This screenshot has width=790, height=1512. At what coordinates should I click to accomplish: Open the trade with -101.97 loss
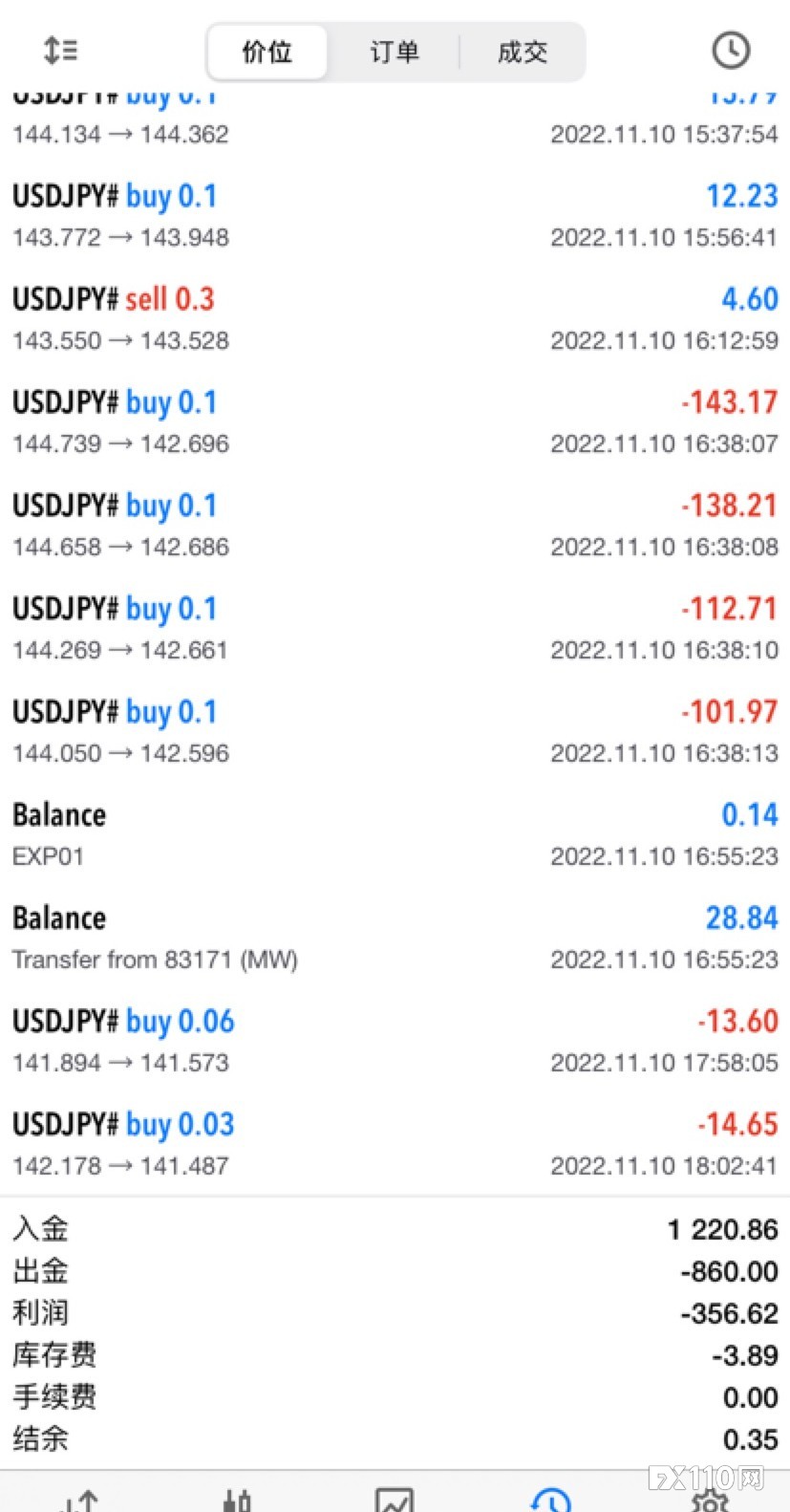click(x=395, y=731)
